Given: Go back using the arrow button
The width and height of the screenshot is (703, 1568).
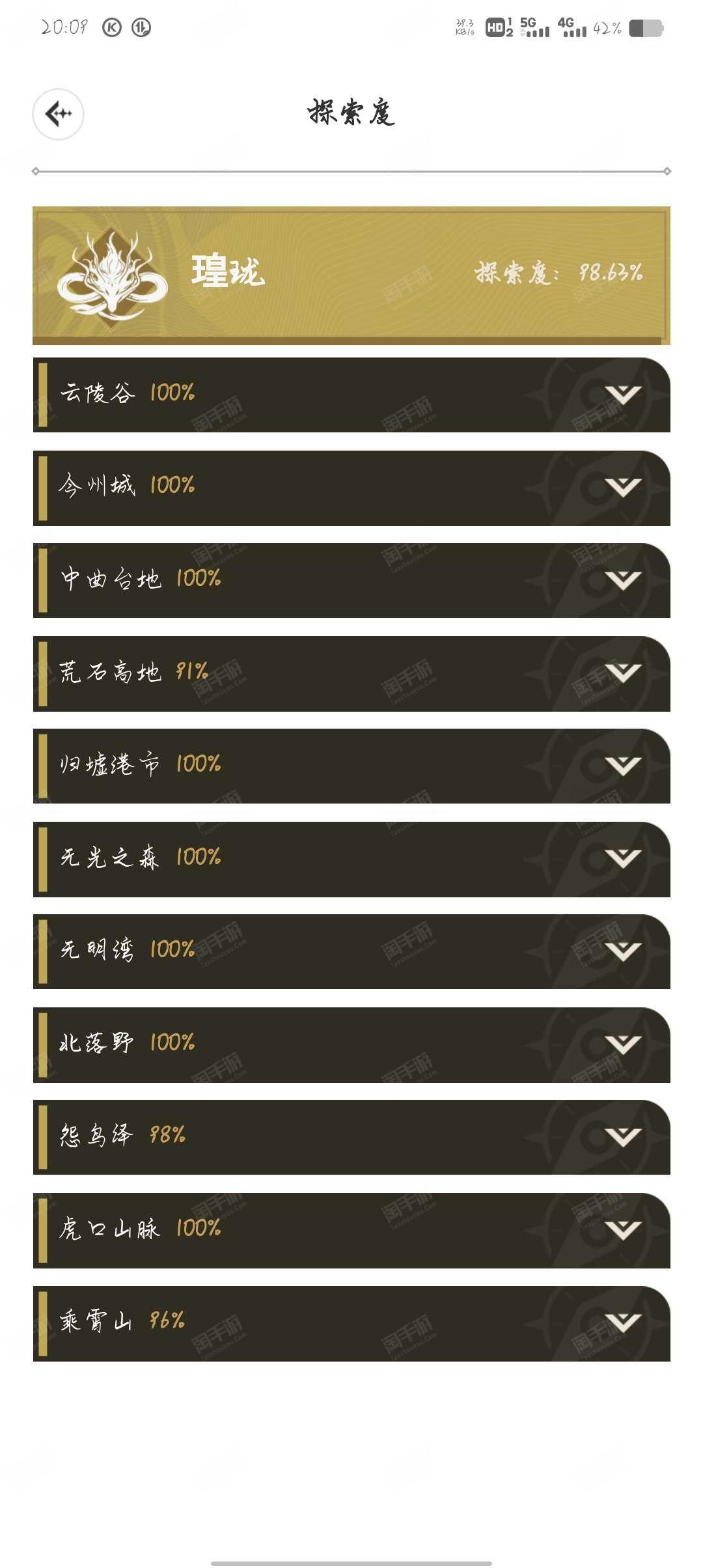Looking at the screenshot, I should [x=59, y=114].
